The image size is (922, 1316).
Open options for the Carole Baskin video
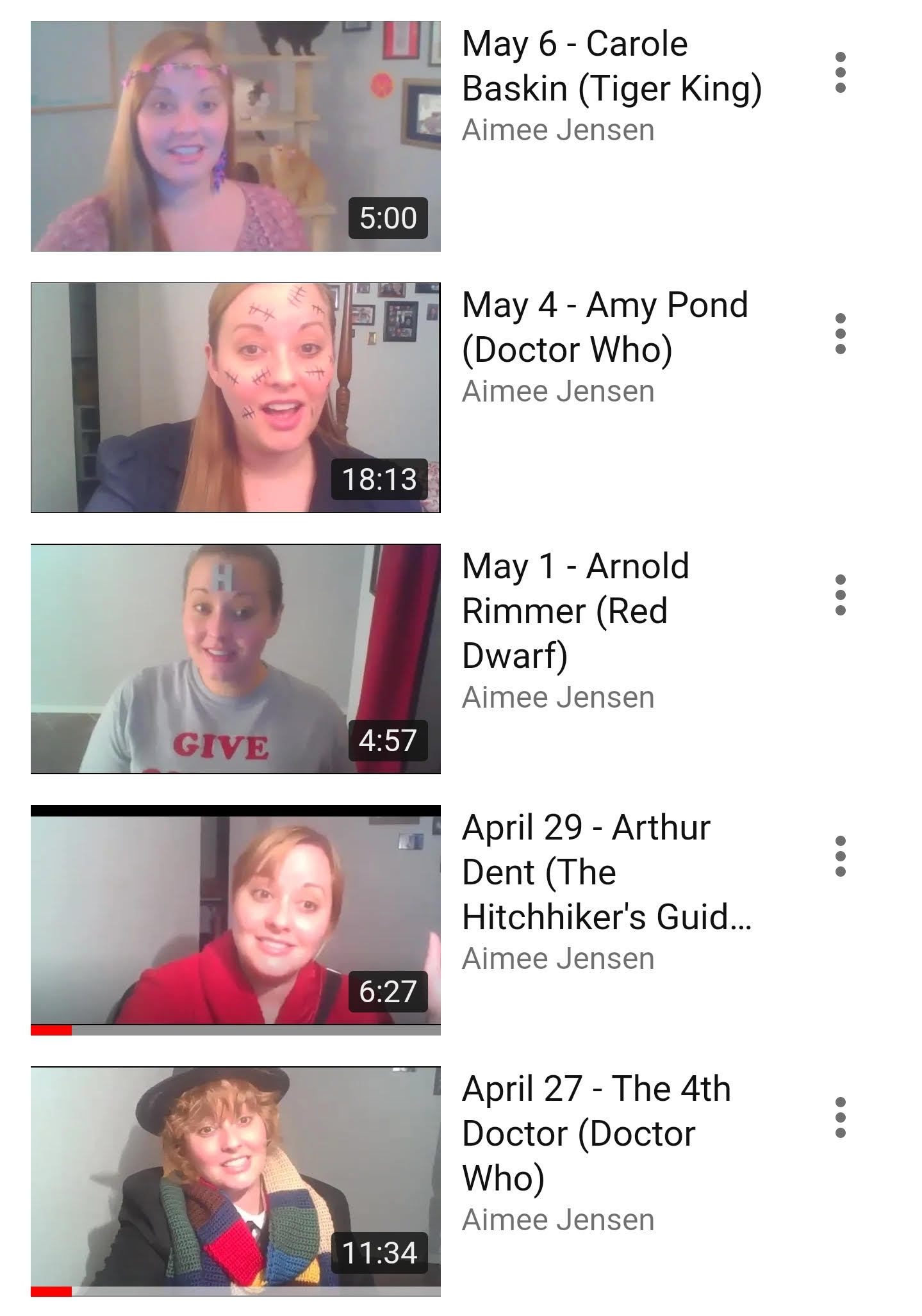(841, 72)
